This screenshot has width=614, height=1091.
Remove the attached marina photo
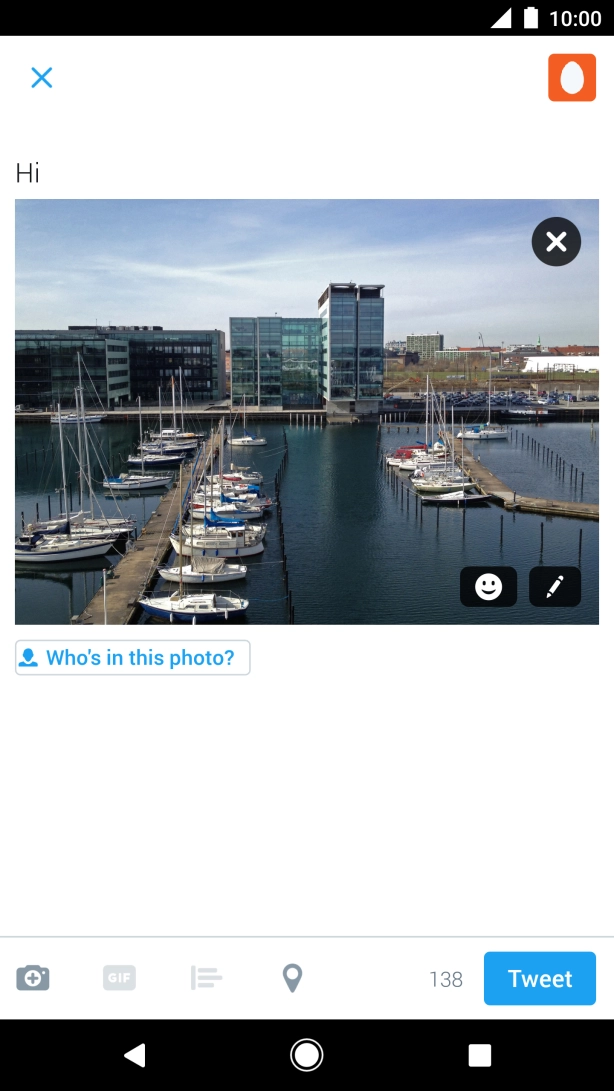coord(556,242)
